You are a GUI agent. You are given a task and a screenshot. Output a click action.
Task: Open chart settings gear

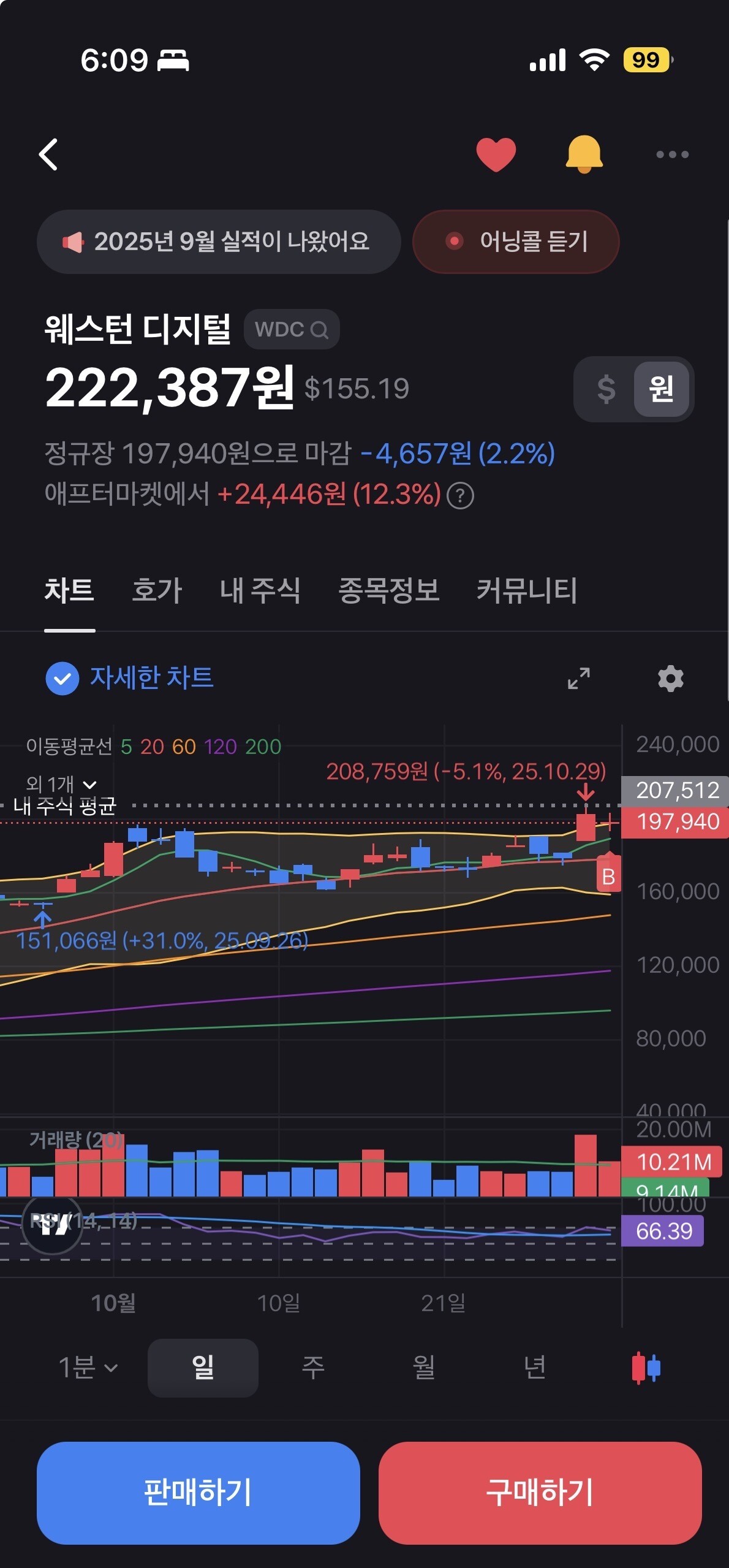pos(671,679)
